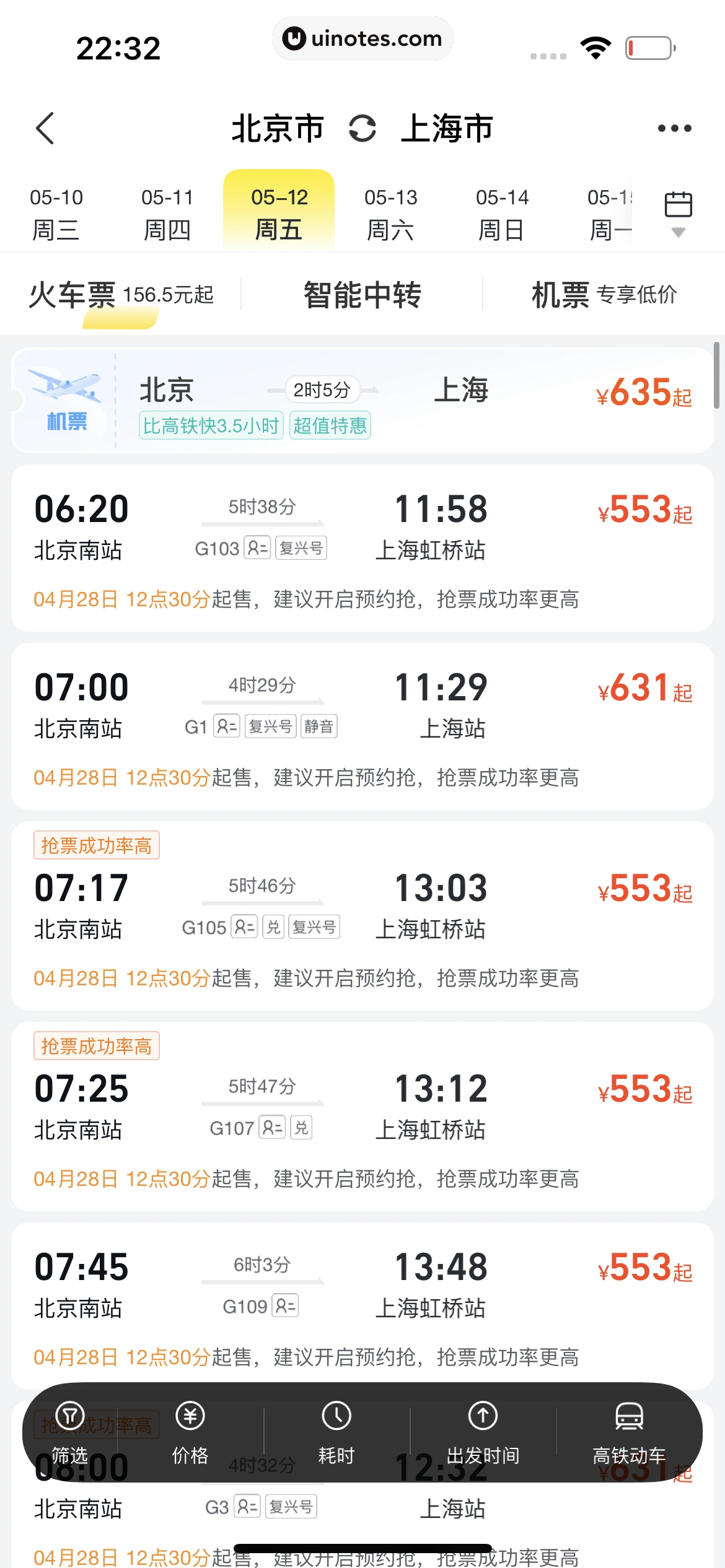Select date 05-13 周六
Image resolution: width=725 pixels, height=1568 pixels.
(390, 214)
